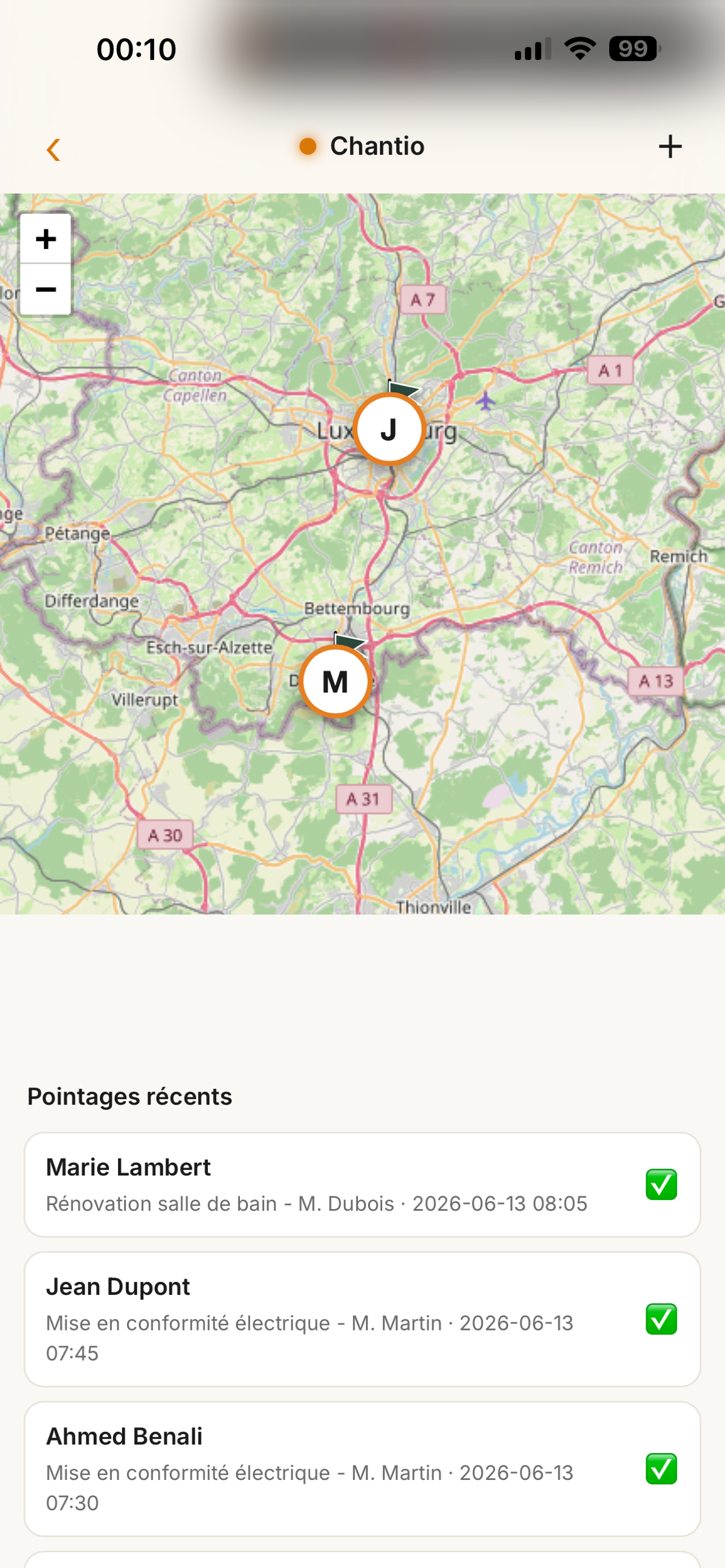
Task: Select the J marker on the map
Action: (x=389, y=429)
